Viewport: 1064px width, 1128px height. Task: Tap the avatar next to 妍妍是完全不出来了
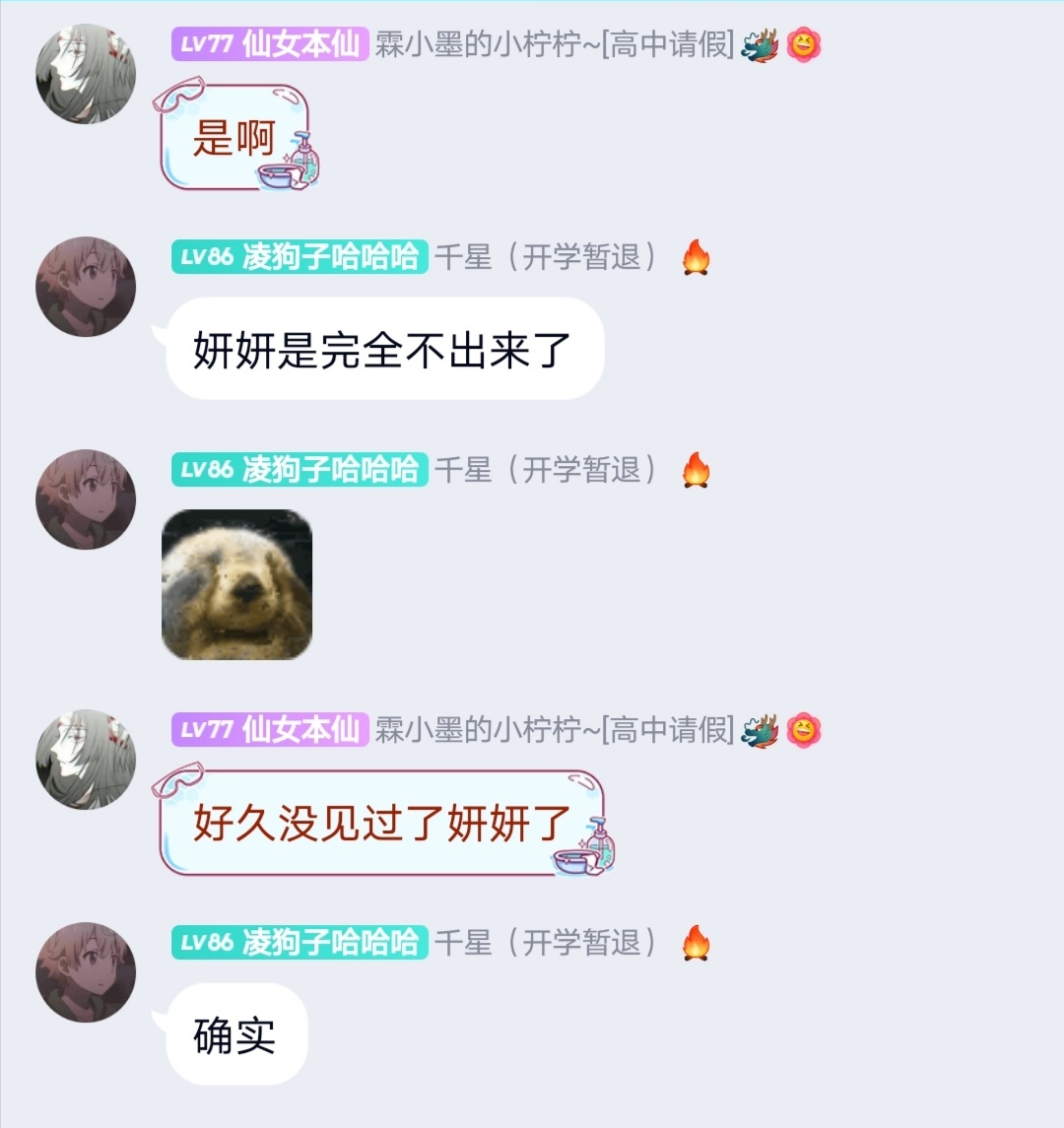click(x=86, y=287)
